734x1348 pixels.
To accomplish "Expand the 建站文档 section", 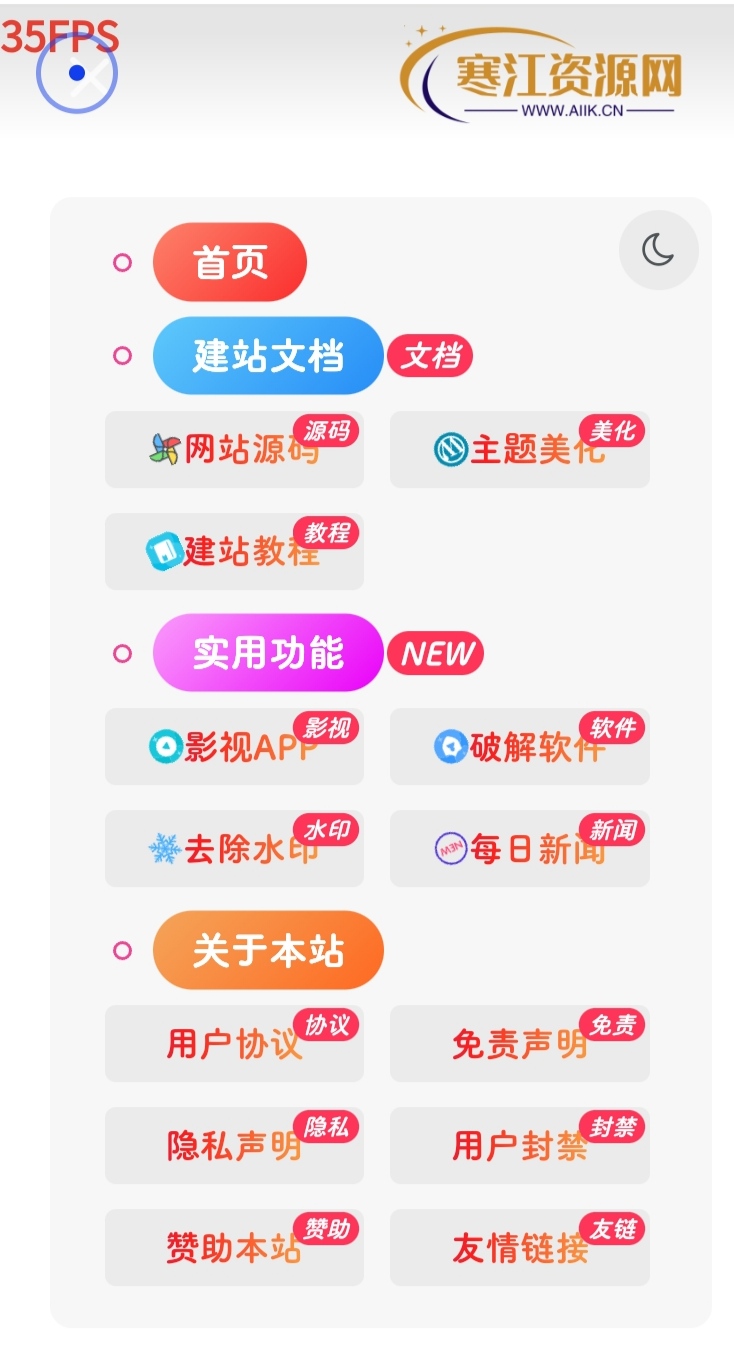I will [x=266, y=356].
